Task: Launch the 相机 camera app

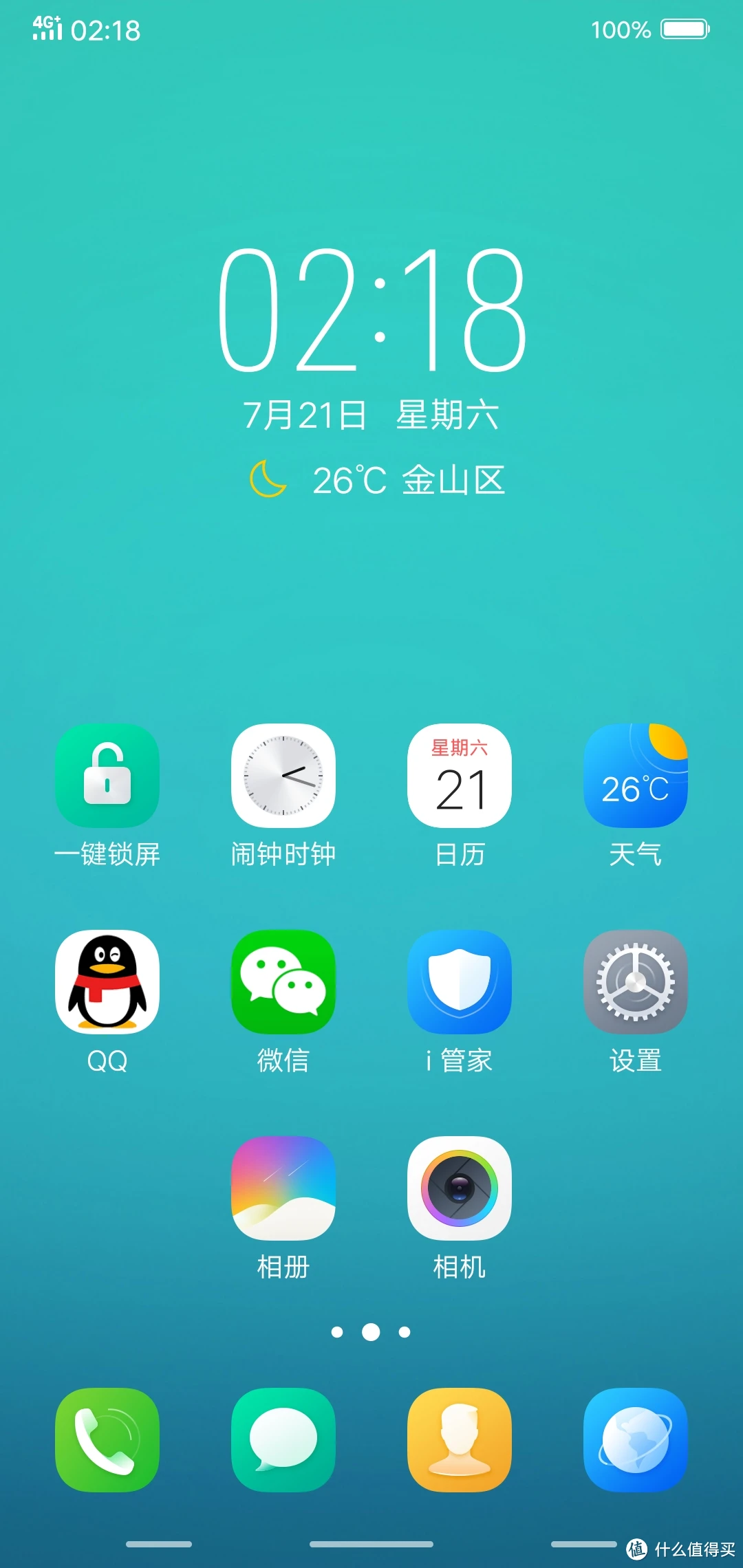Action: (460, 1188)
